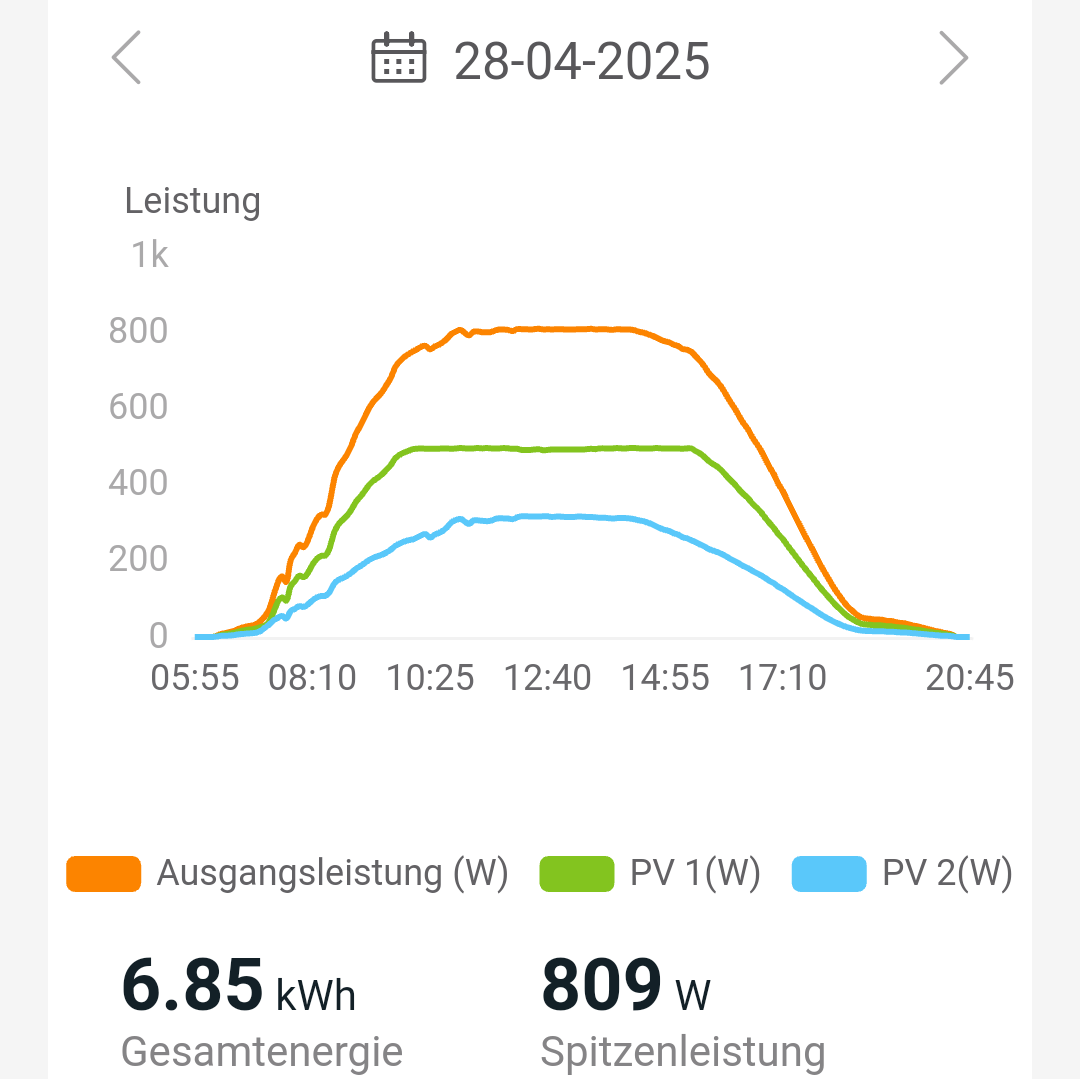Toggle the Ausgangsleistung (W) series
Screen dimensions: 1080x1079
click(288, 874)
